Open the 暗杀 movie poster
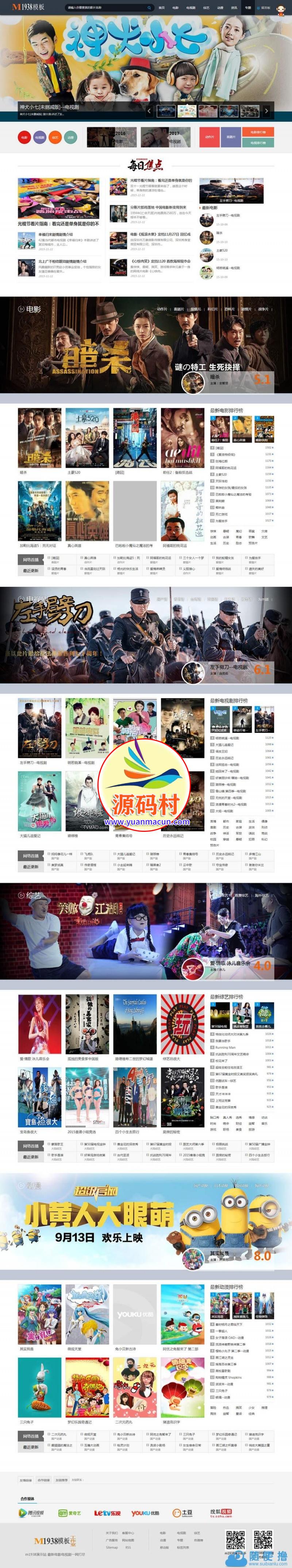The width and height of the screenshot is (292, 1568). point(39,438)
